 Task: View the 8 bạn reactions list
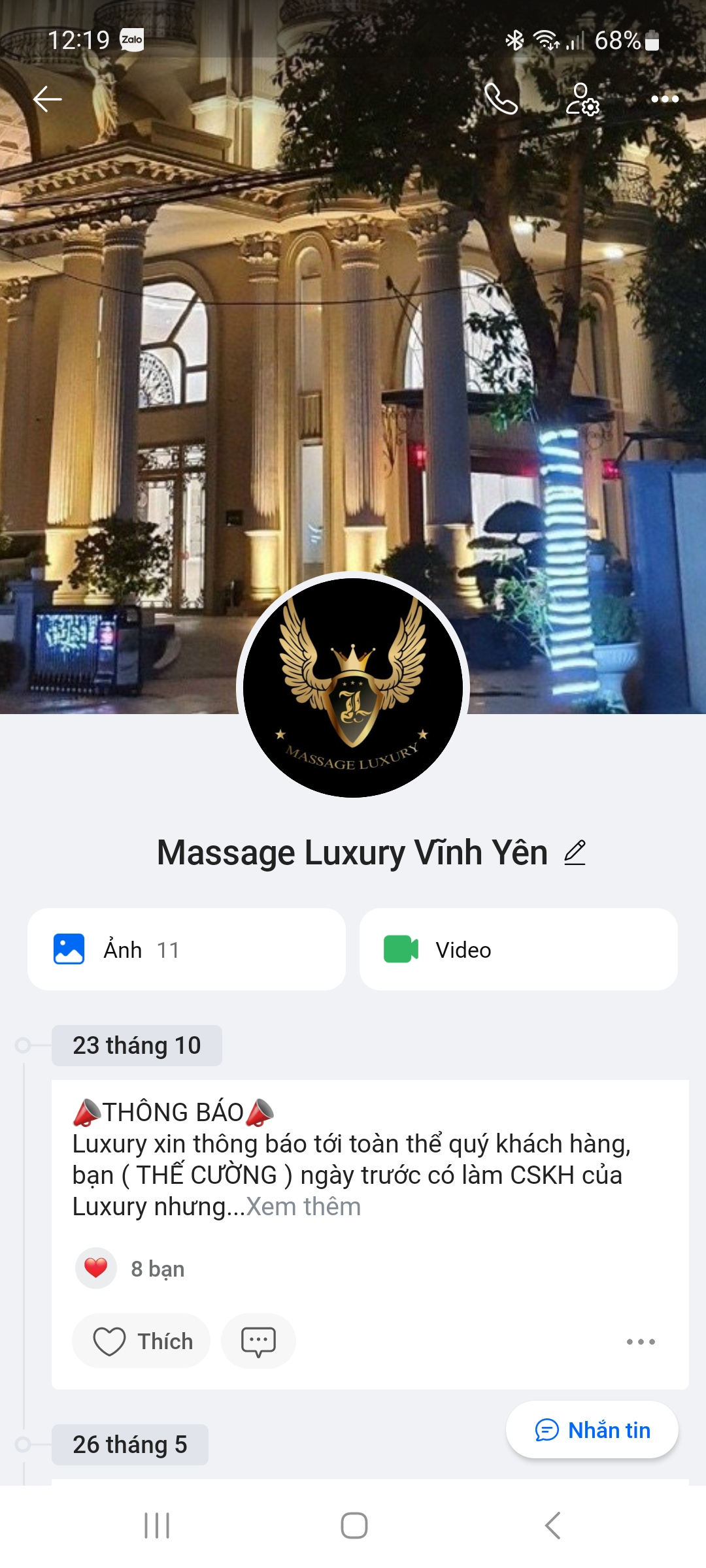[158, 1269]
